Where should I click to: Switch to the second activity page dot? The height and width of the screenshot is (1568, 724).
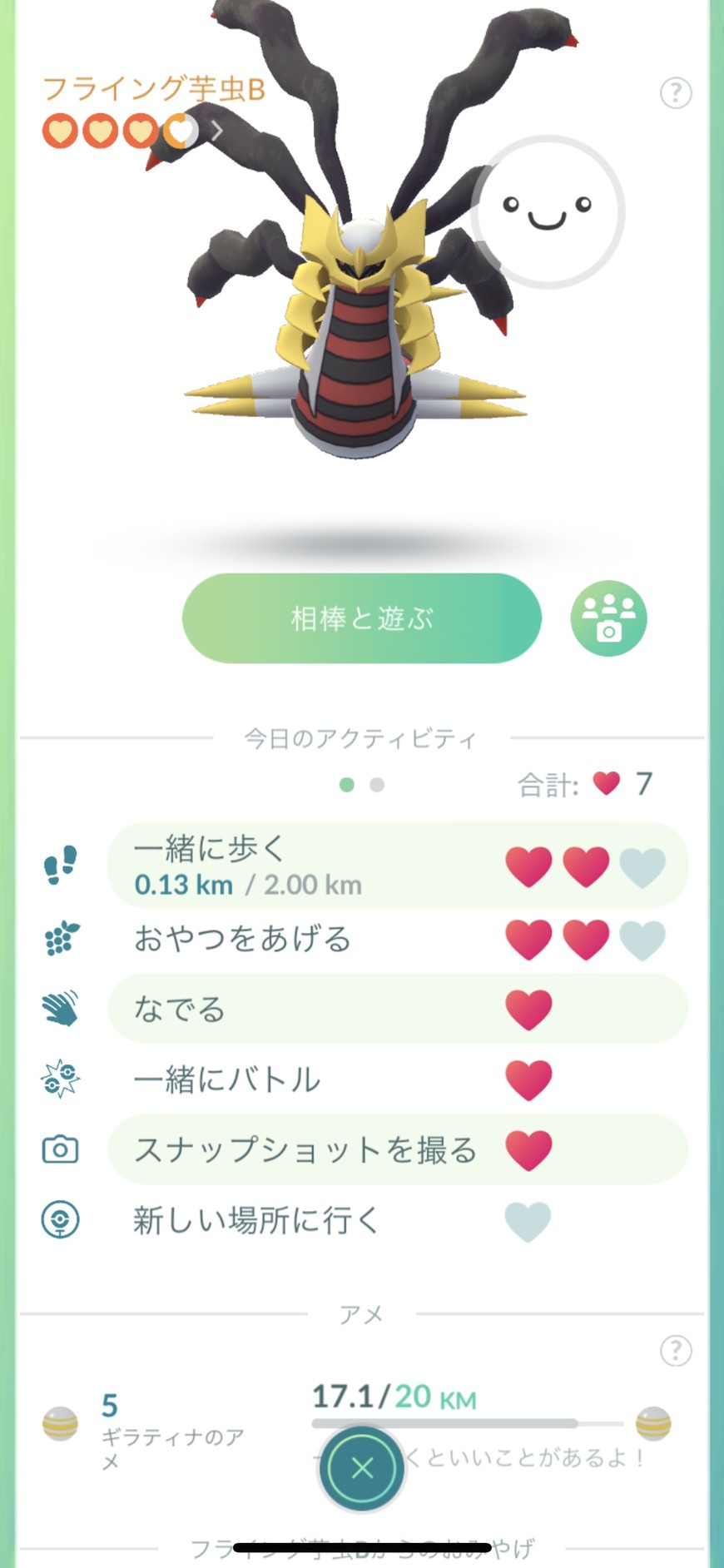pos(377,785)
